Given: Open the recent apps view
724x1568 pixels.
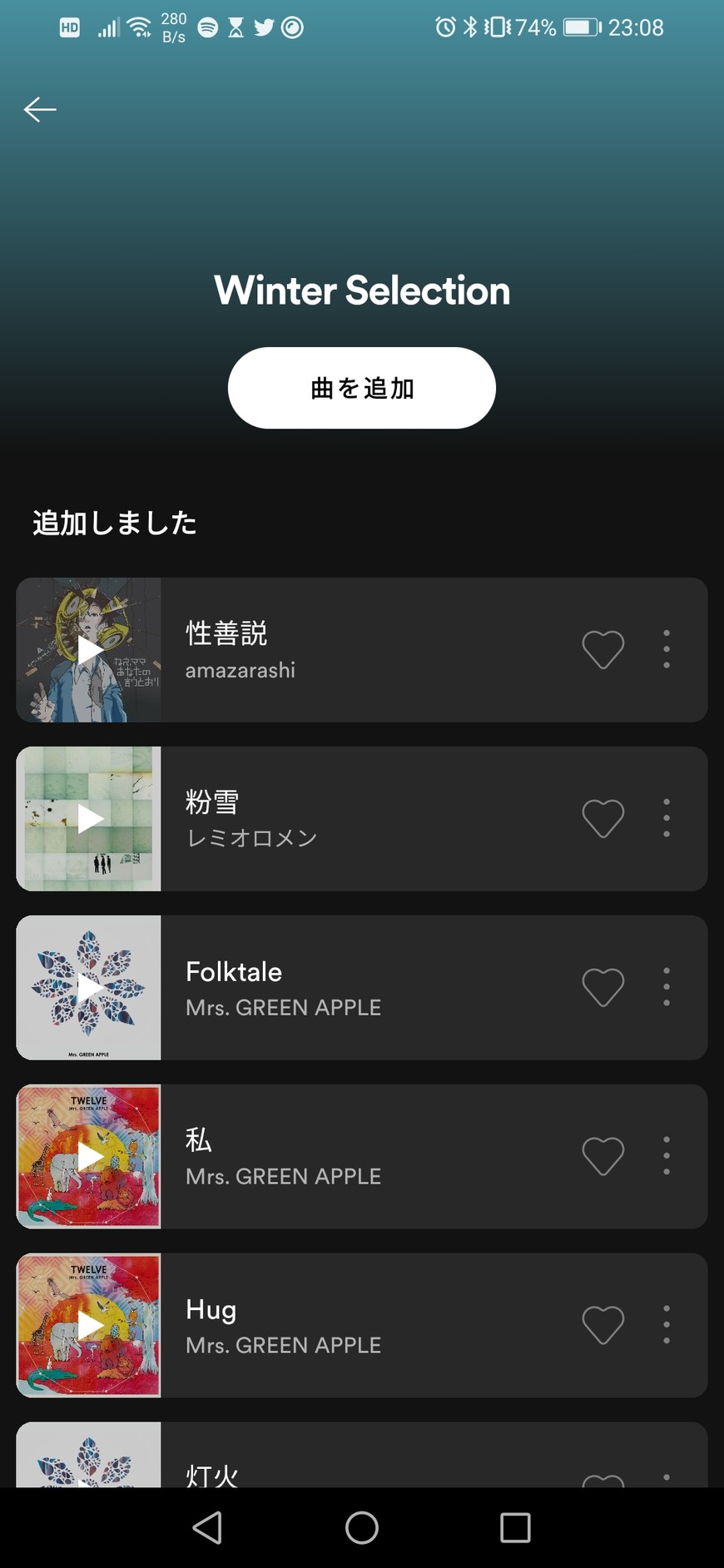Looking at the screenshot, I should point(515,1528).
